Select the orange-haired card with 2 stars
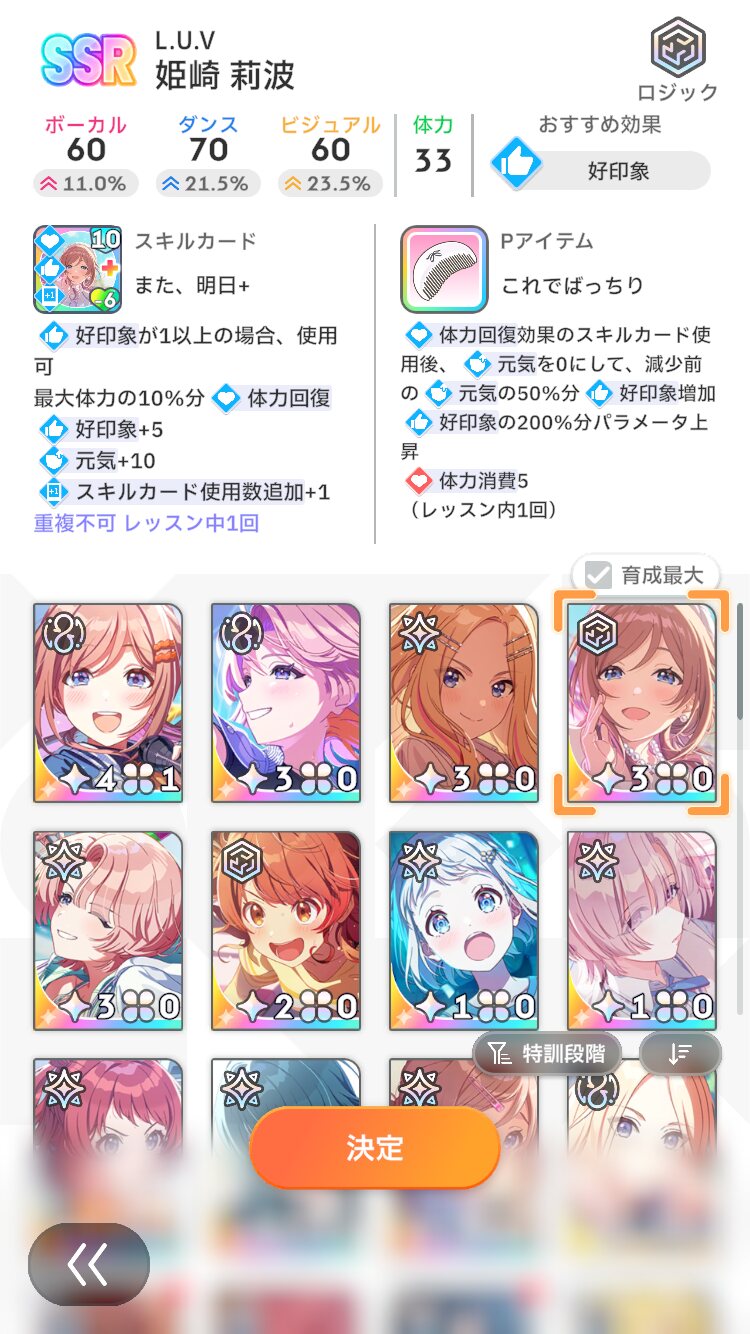The height and width of the screenshot is (1334, 750). click(x=286, y=931)
